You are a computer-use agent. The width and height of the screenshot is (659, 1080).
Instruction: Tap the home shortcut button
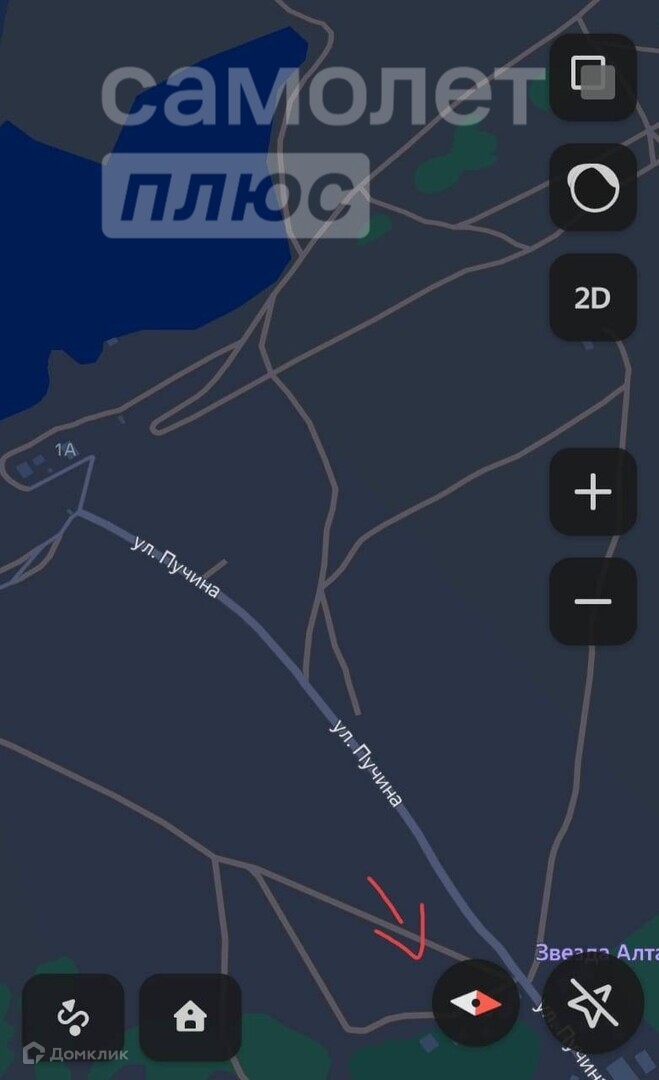190,1017
